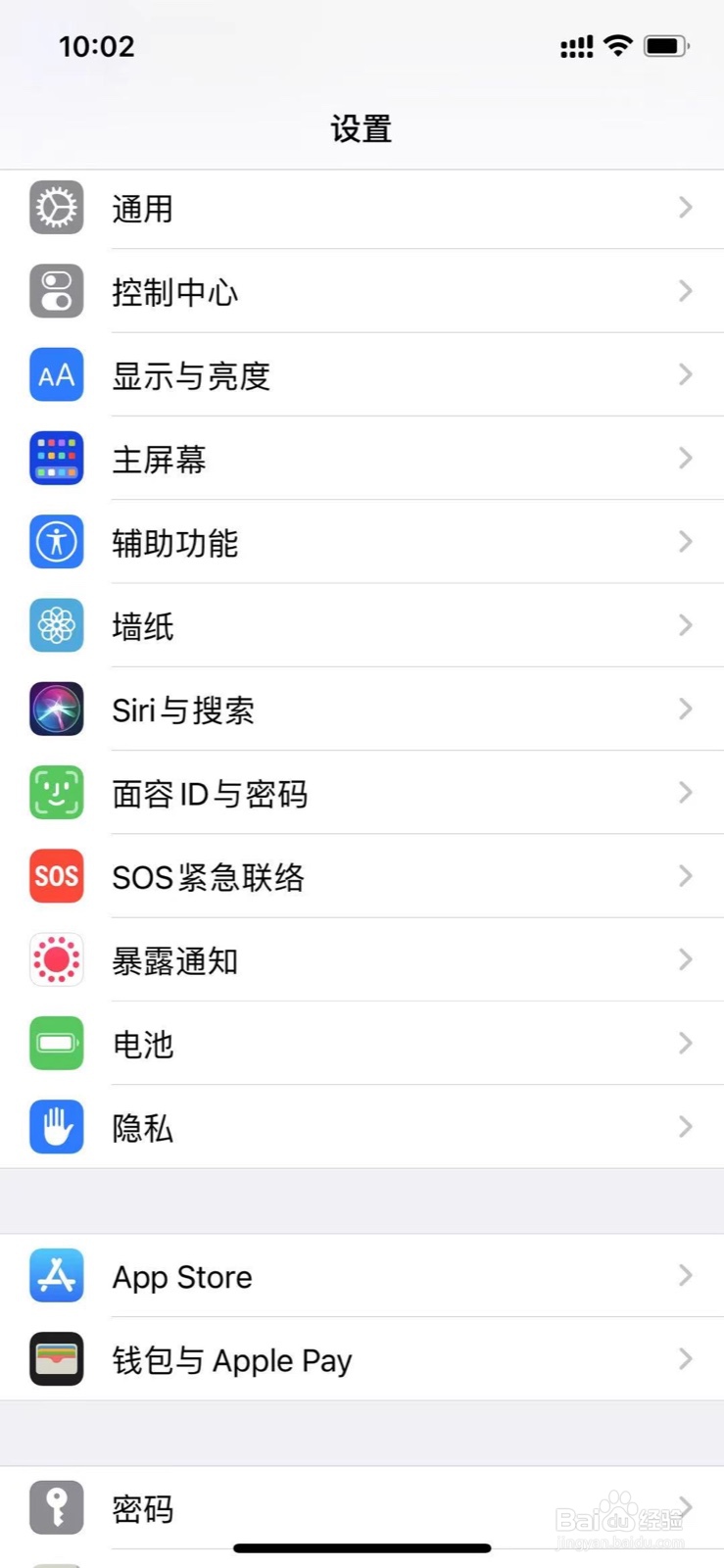This screenshot has width=724, height=1568.
Task: Open General settings via gear icon
Action: (56, 208)
